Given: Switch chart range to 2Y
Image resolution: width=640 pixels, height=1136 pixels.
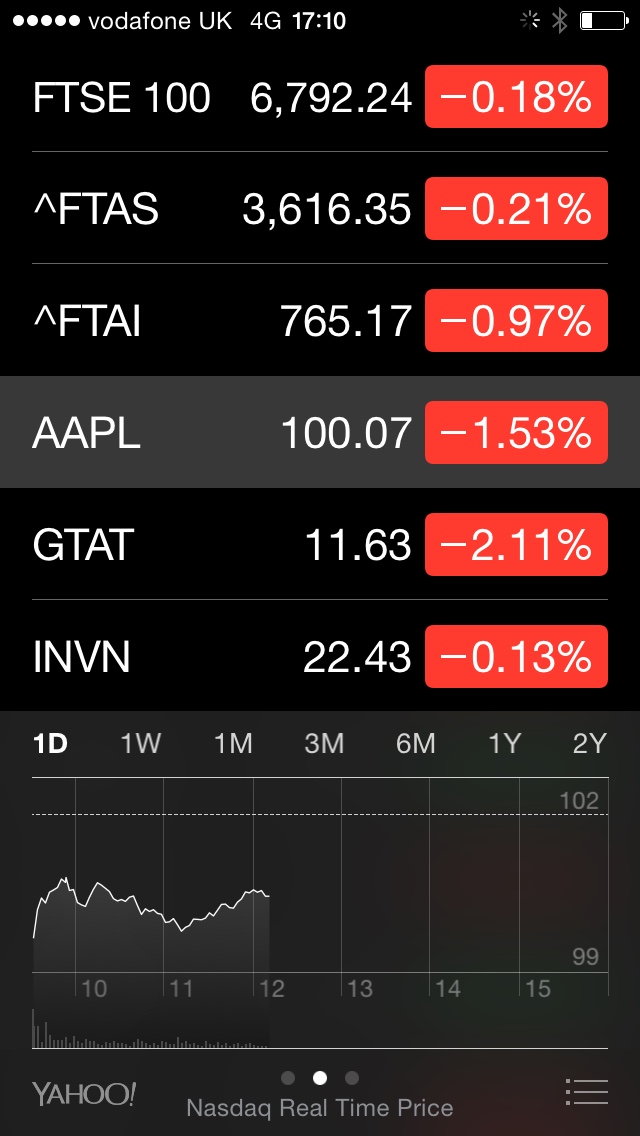Looking at the screenshot, I should [590, 743].
